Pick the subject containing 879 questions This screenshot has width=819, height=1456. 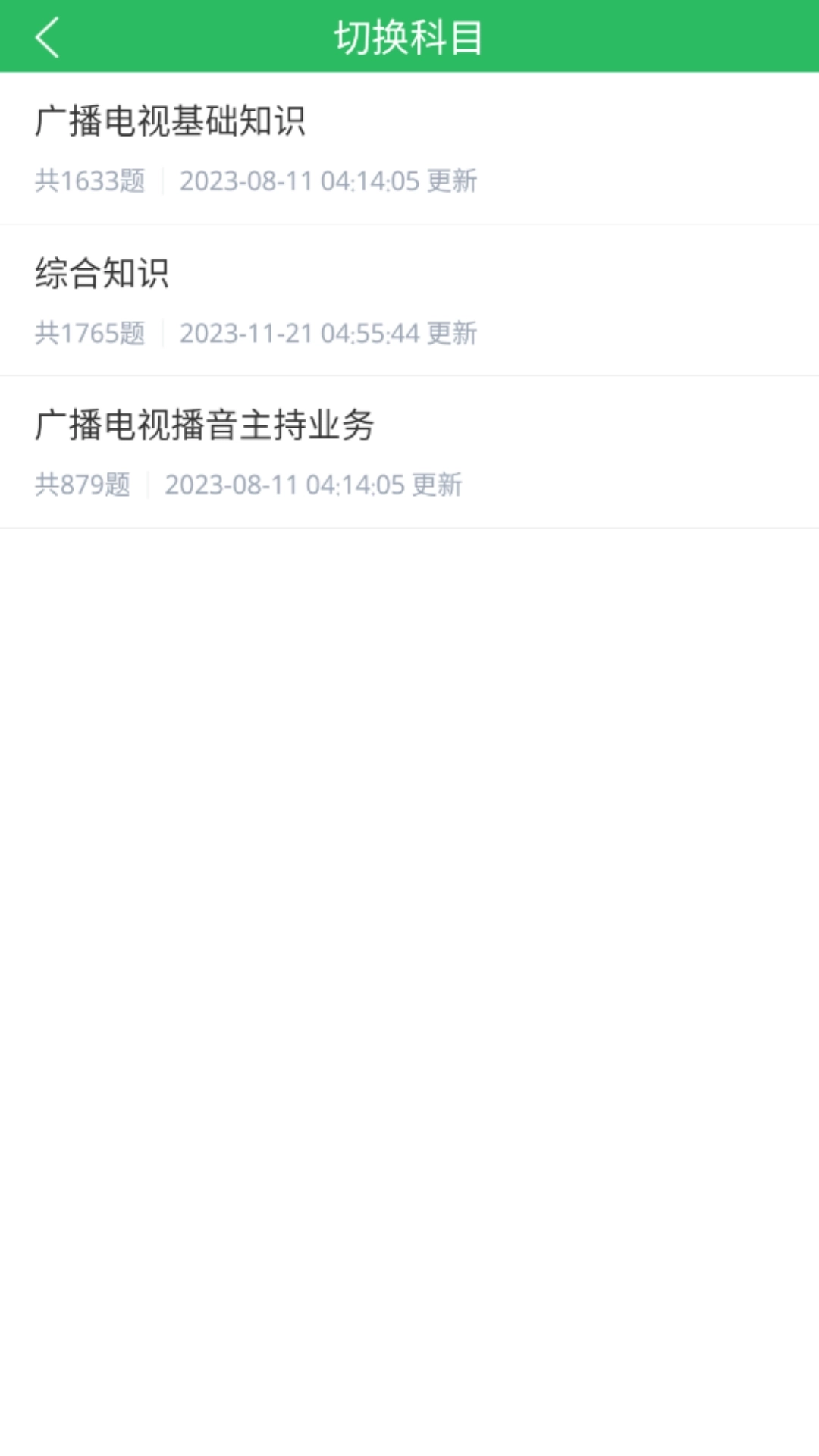coord(409,451)
